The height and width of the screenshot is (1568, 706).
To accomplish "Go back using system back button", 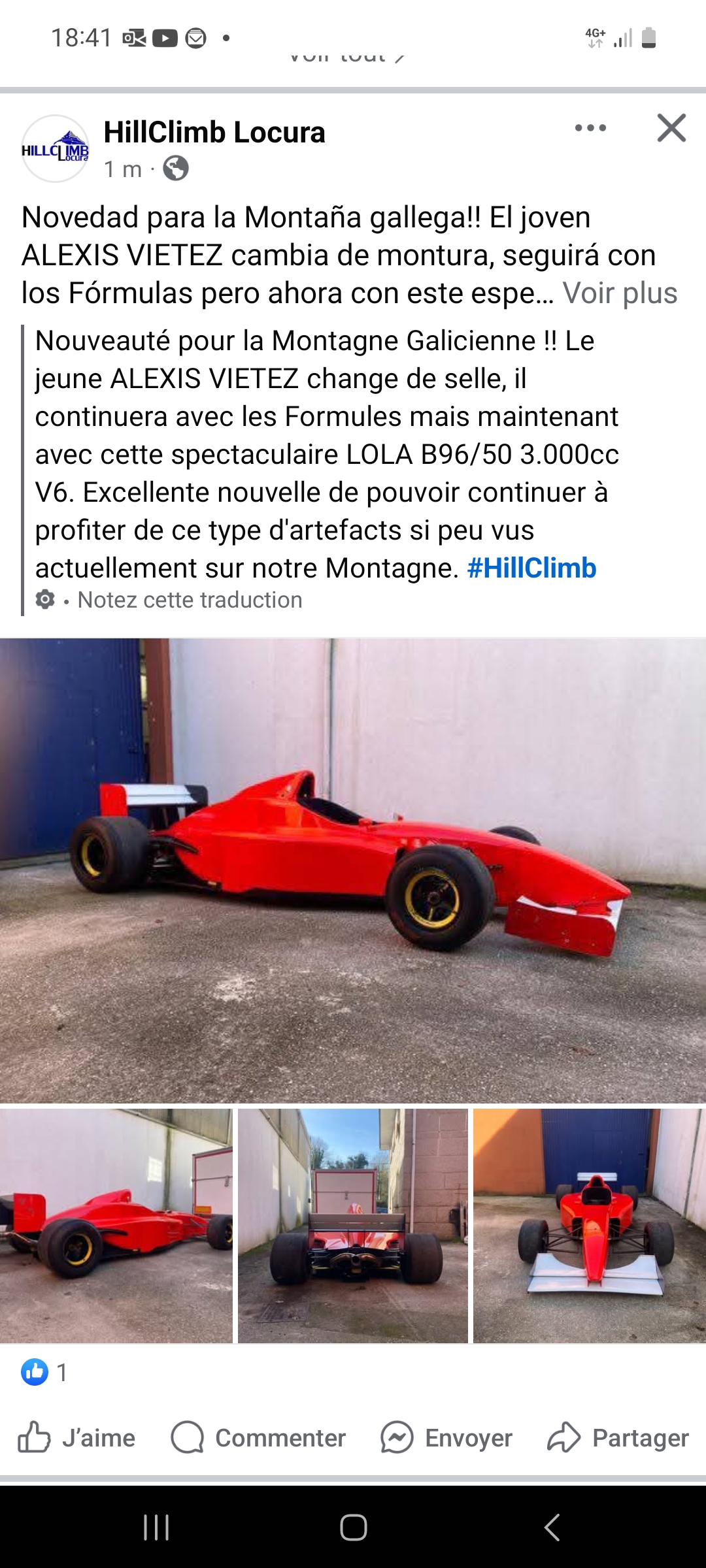I will pos(552,1527).
